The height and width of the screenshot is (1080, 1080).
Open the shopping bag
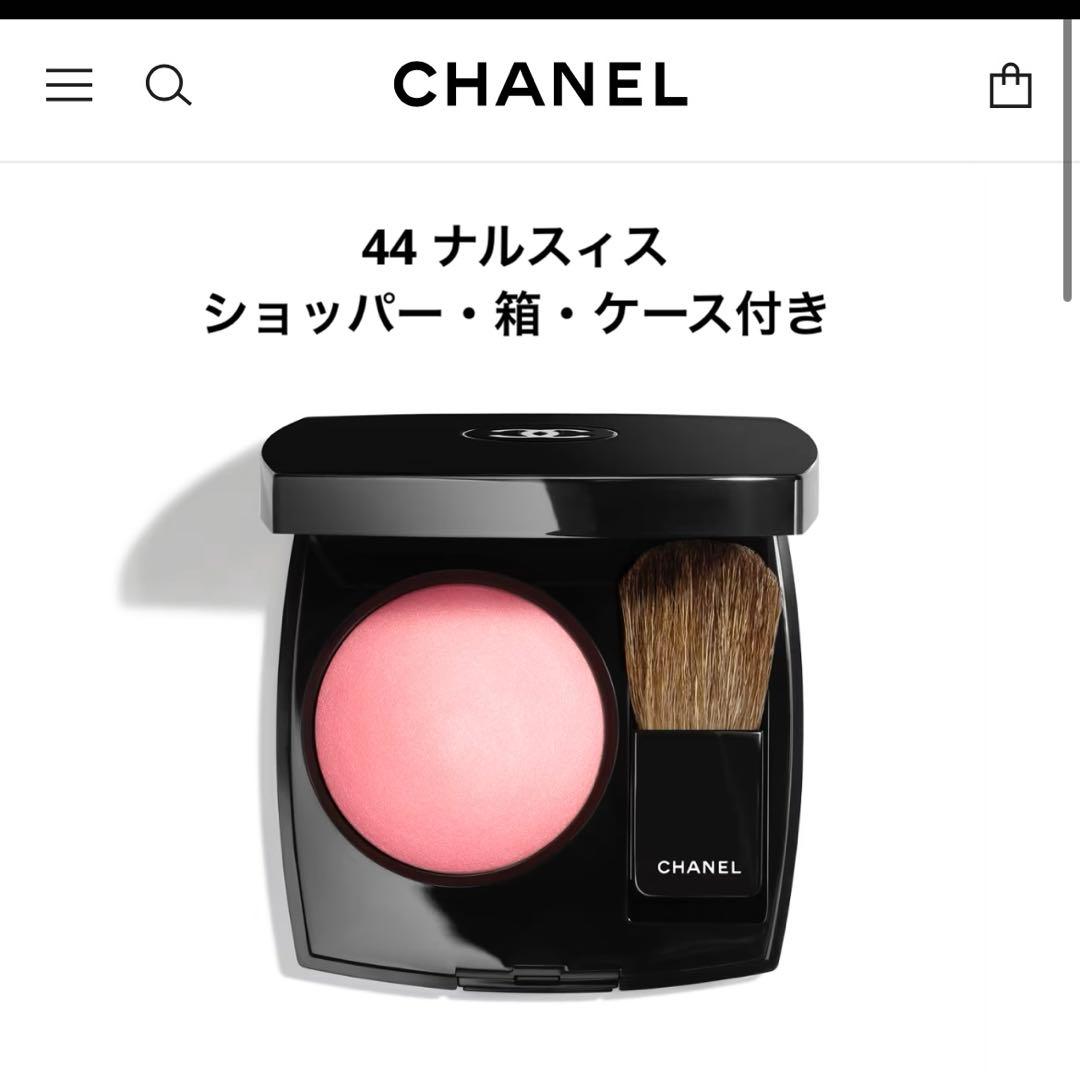[x=1010, y=86]
